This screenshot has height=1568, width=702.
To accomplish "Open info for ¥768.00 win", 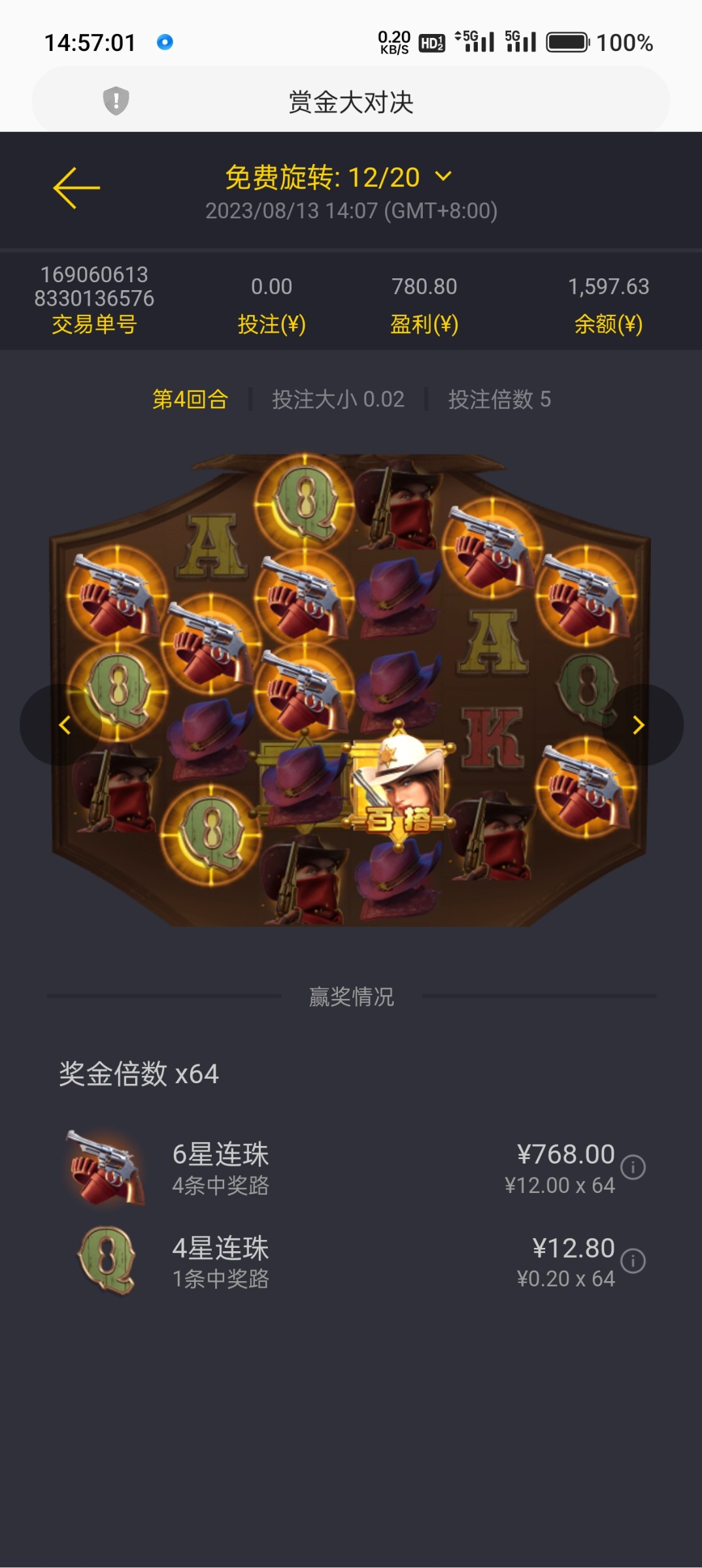I will coord(633,1167).
